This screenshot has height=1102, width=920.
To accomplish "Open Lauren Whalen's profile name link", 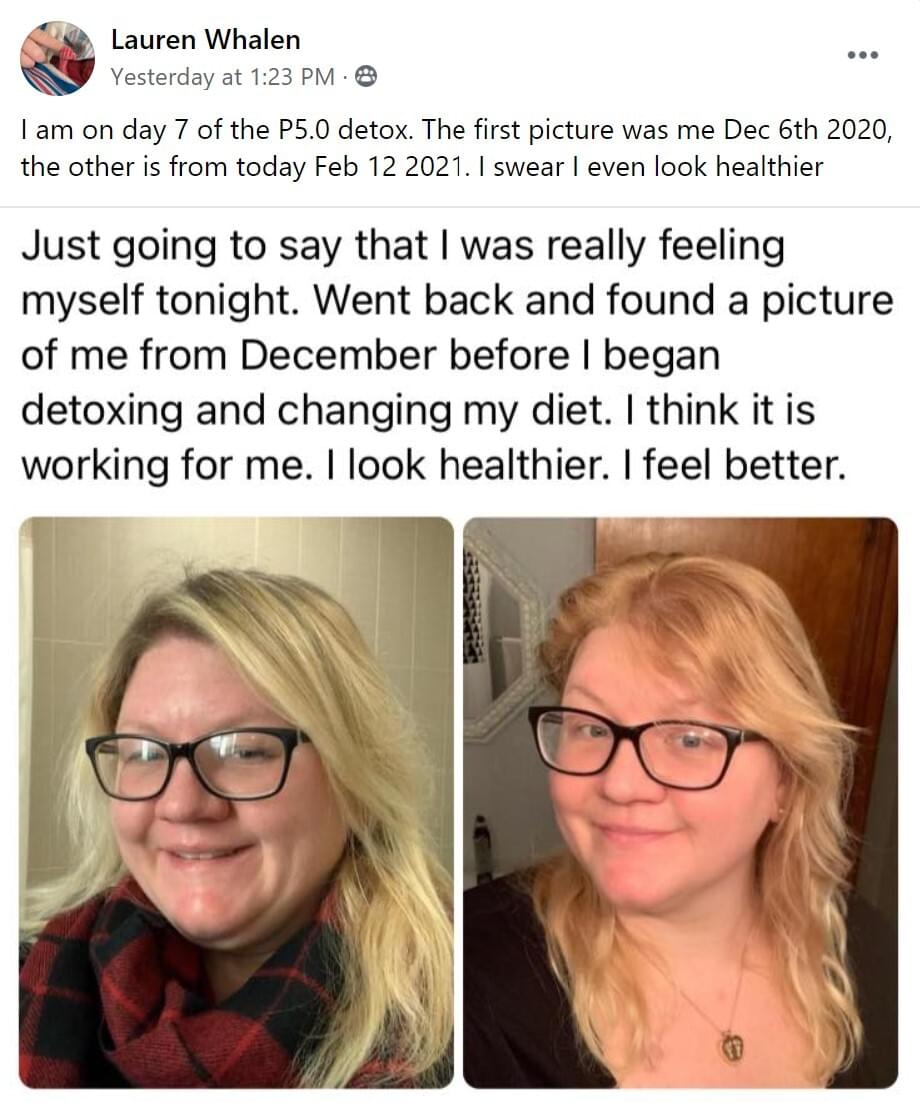I will 205,40.
